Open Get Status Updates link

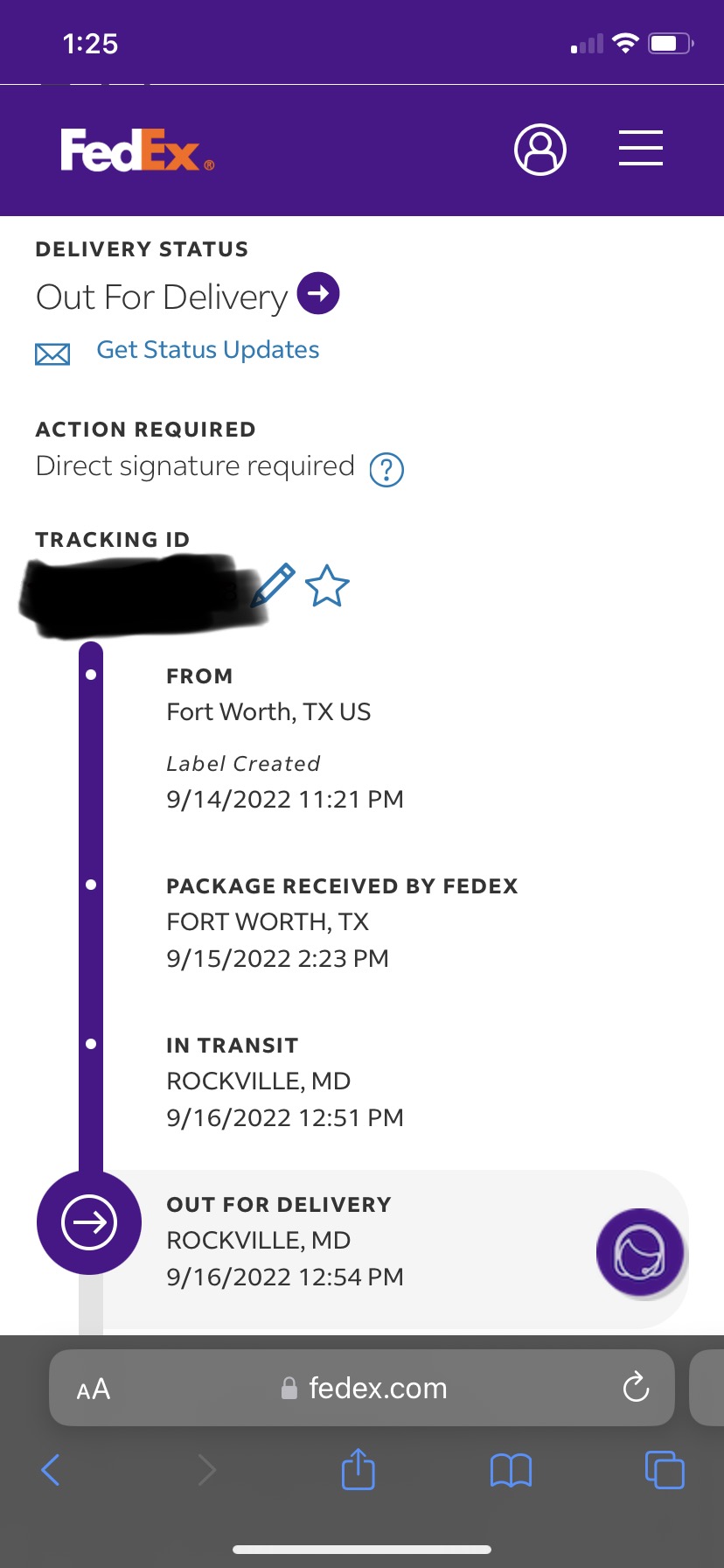[x=207, y=350]
